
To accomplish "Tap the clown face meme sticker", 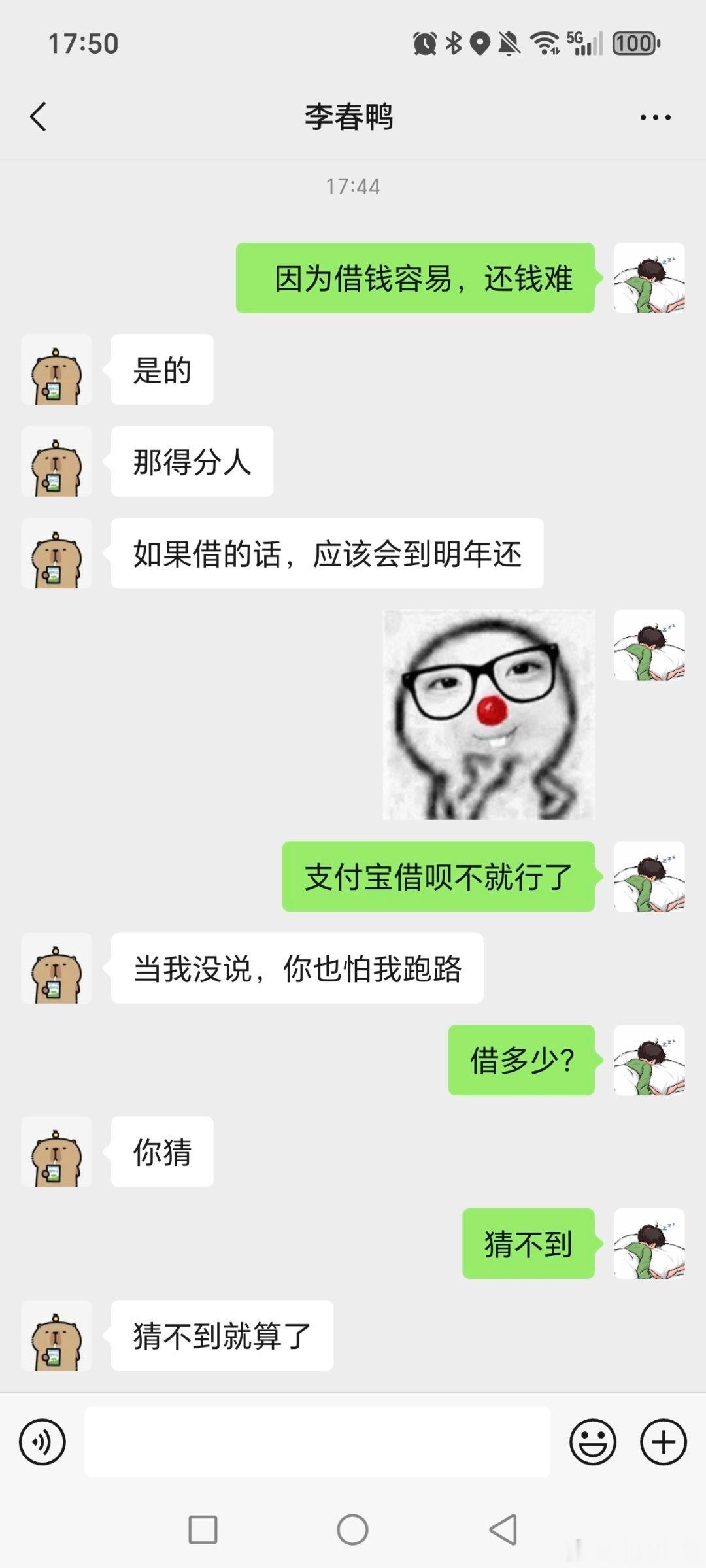I will click(487, 715).
